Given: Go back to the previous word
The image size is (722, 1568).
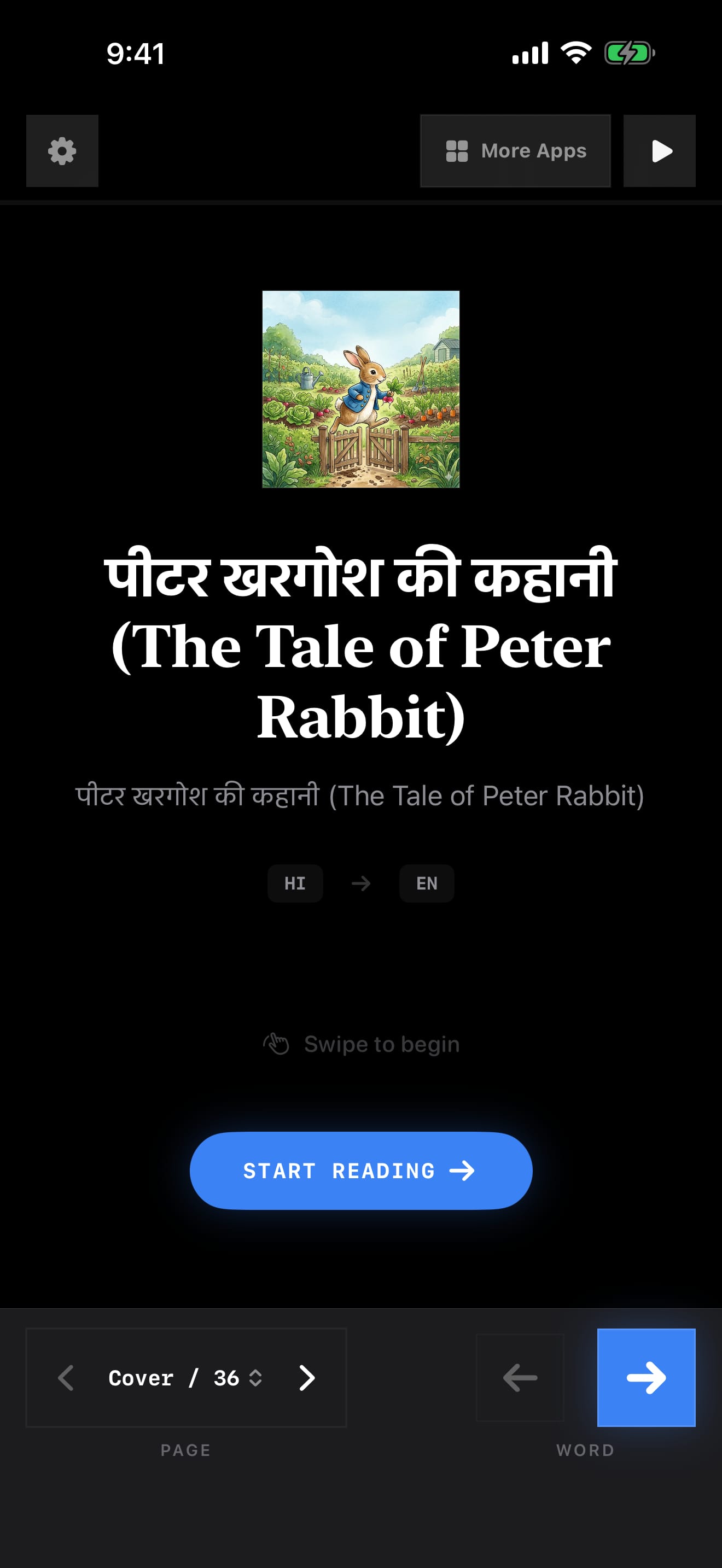Looking at the screenshot, I should [520, 1378].
